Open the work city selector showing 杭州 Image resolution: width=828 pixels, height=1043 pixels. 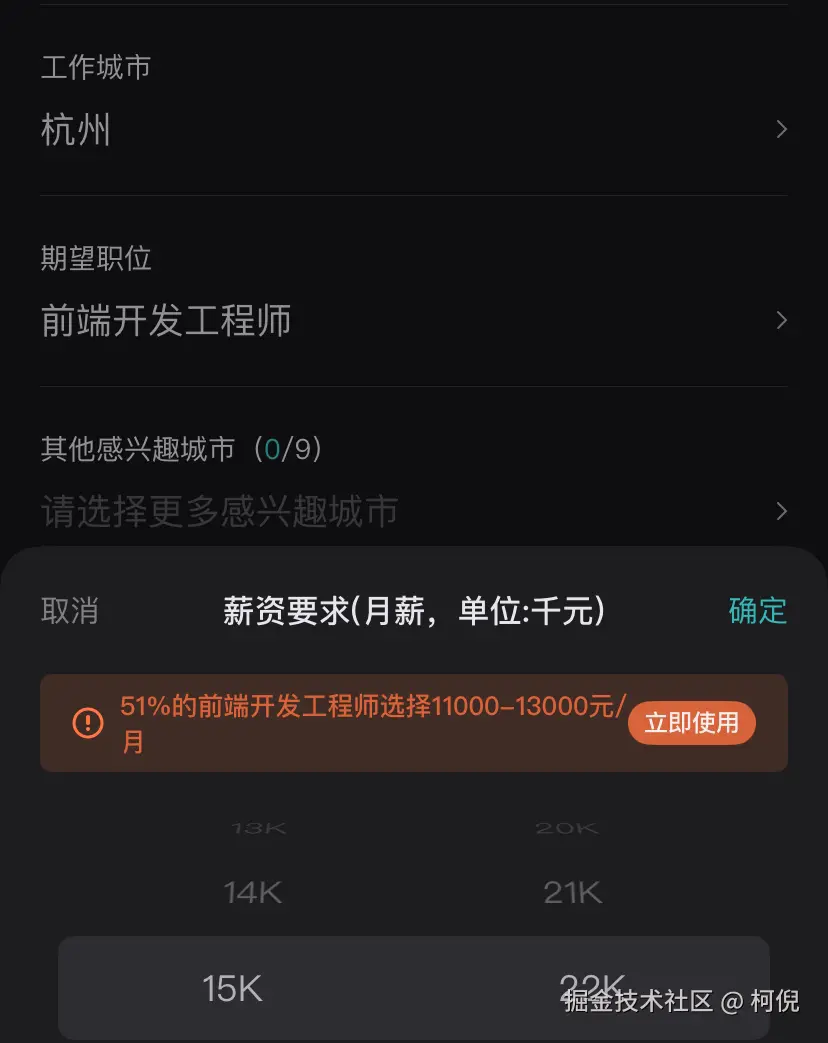pos(400,129)
